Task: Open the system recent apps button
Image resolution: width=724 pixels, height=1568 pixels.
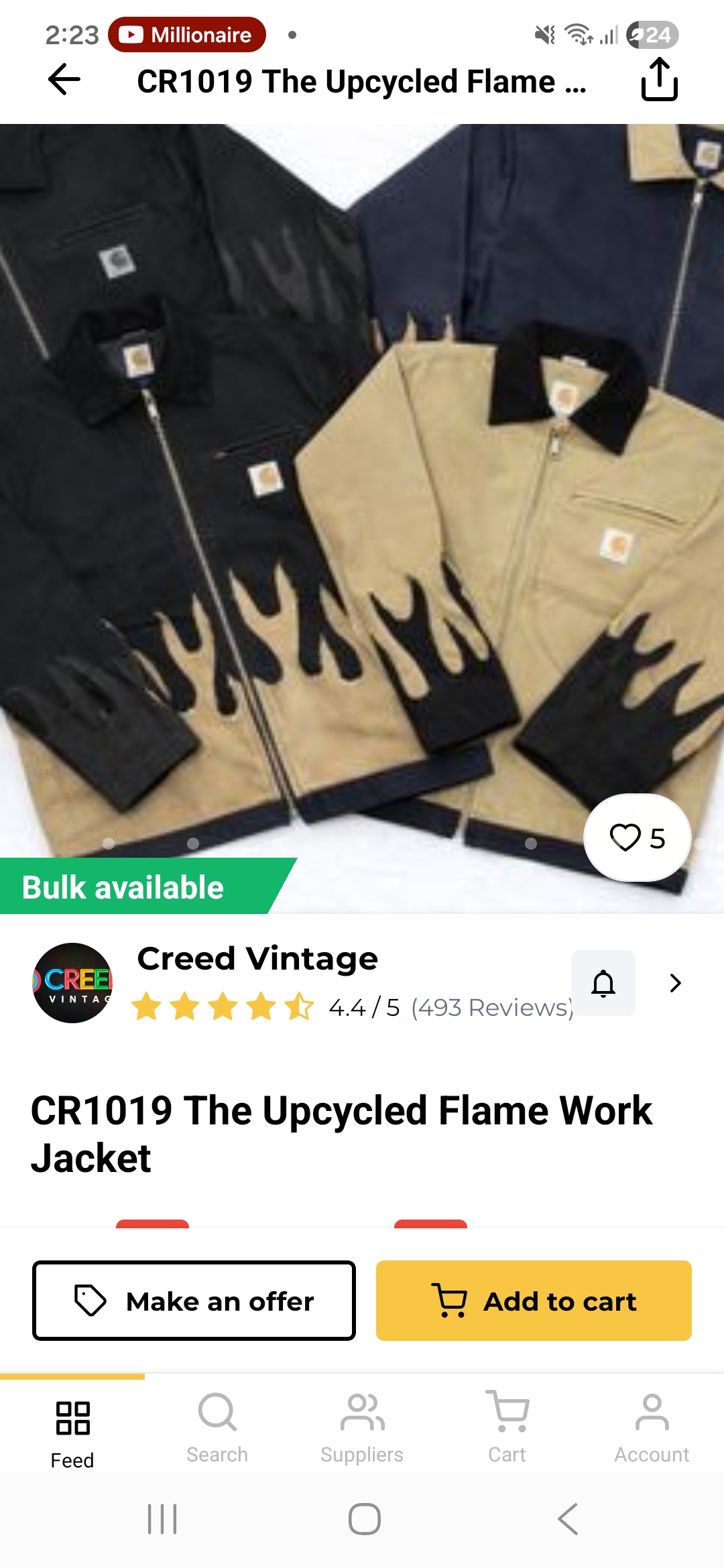Action: [162, 1519]
